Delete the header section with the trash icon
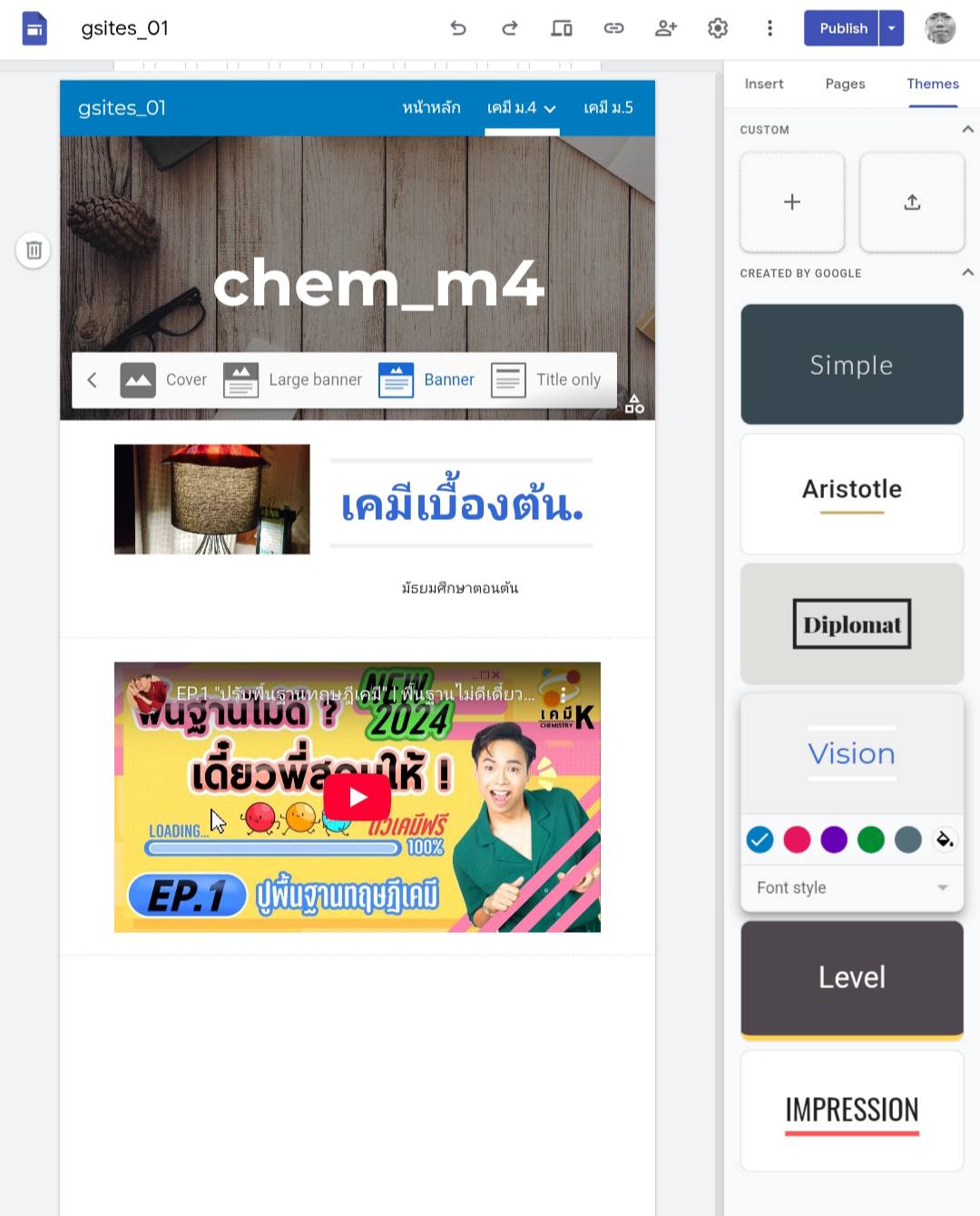The width and height of the screenshot is (980, 1216). click(34, 250)
